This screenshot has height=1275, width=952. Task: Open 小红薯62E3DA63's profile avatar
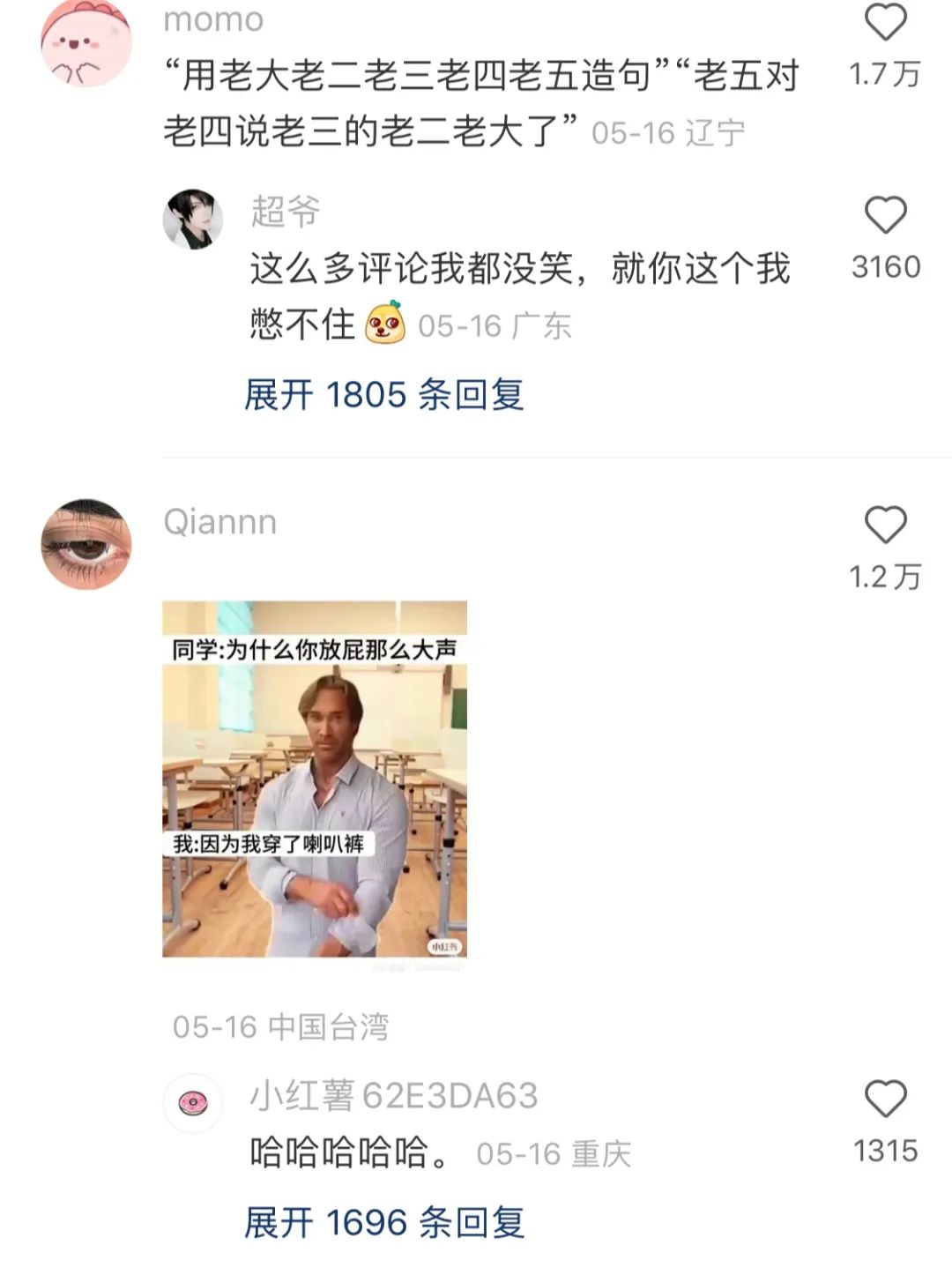[193, 1103]
